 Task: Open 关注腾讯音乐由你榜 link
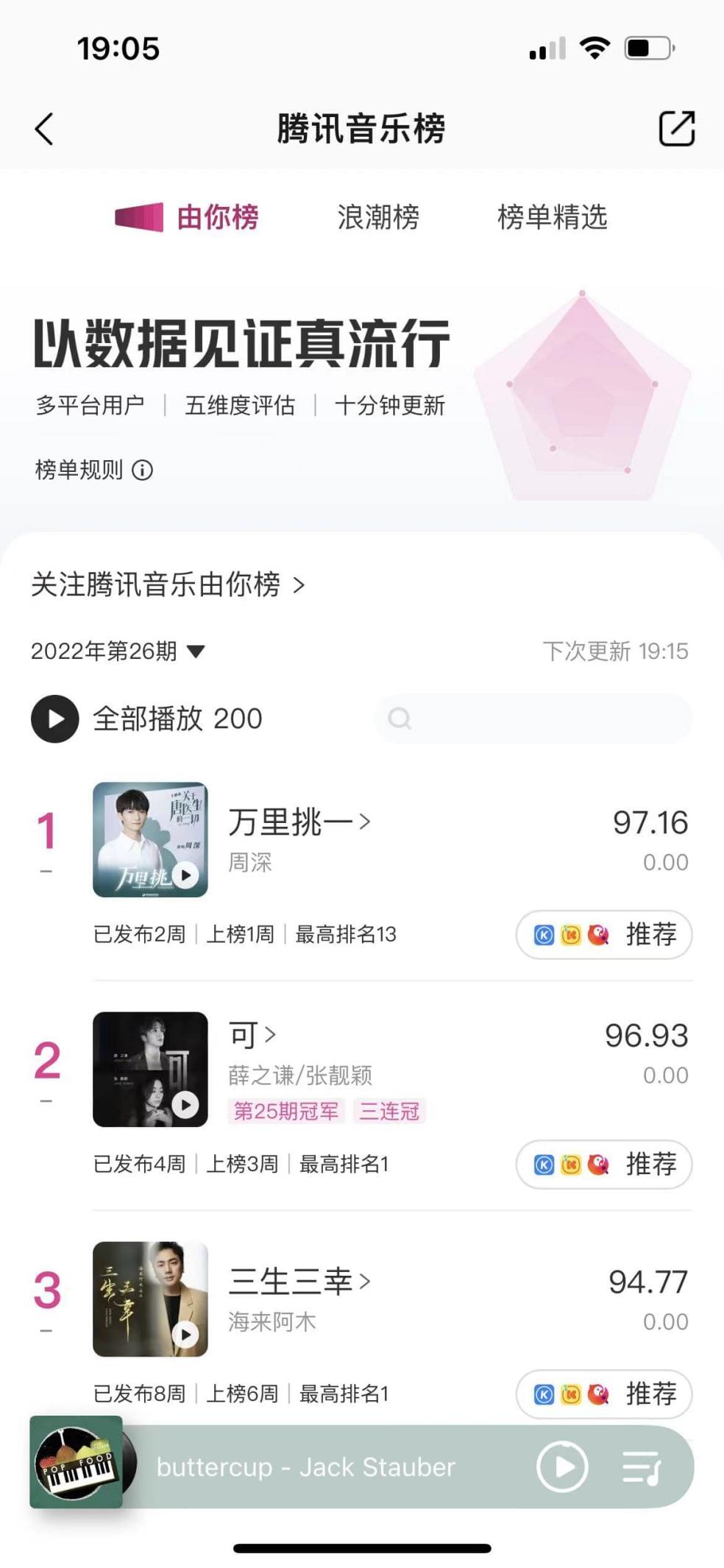pos(168,585)
